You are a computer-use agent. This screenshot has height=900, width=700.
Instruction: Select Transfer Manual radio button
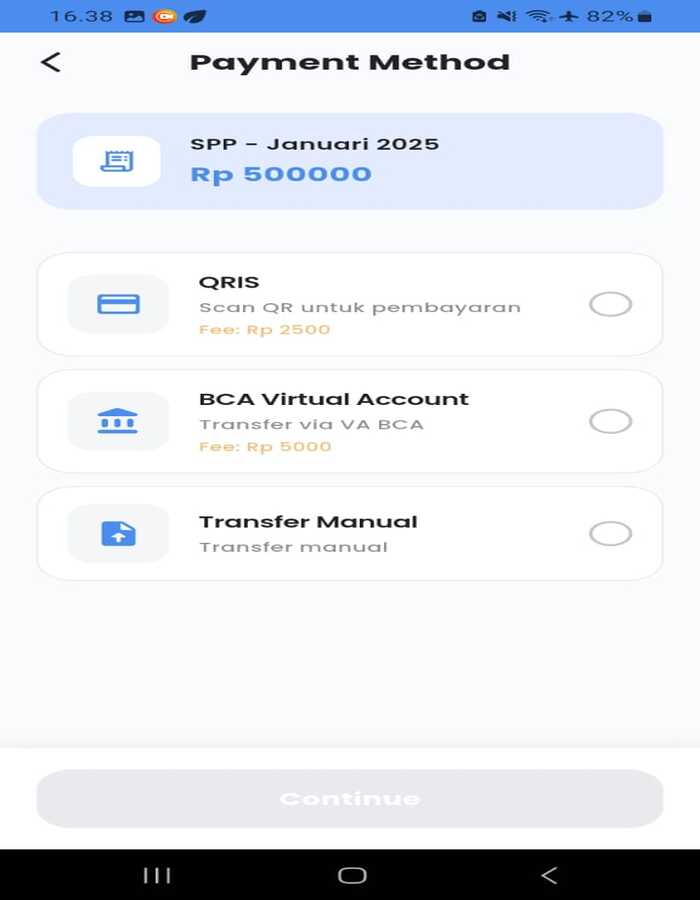click(x=610, y=534)
